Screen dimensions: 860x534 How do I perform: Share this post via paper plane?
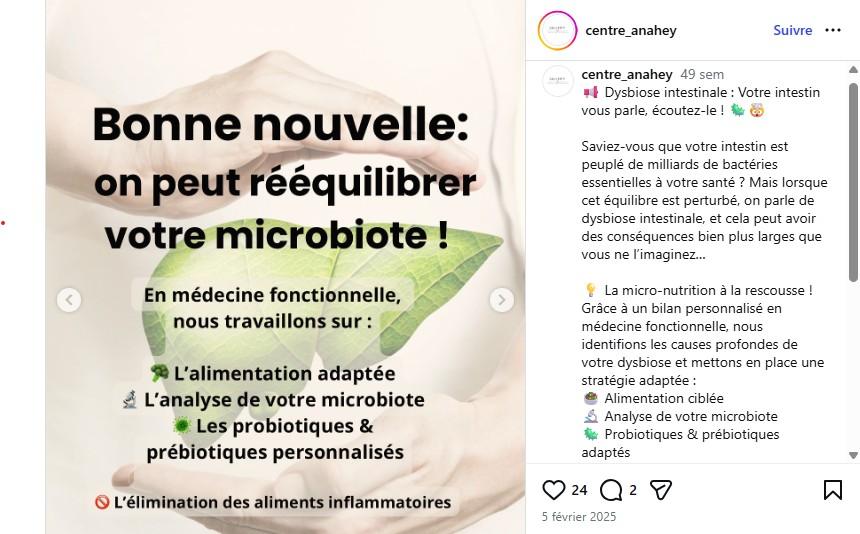[660, 490]
